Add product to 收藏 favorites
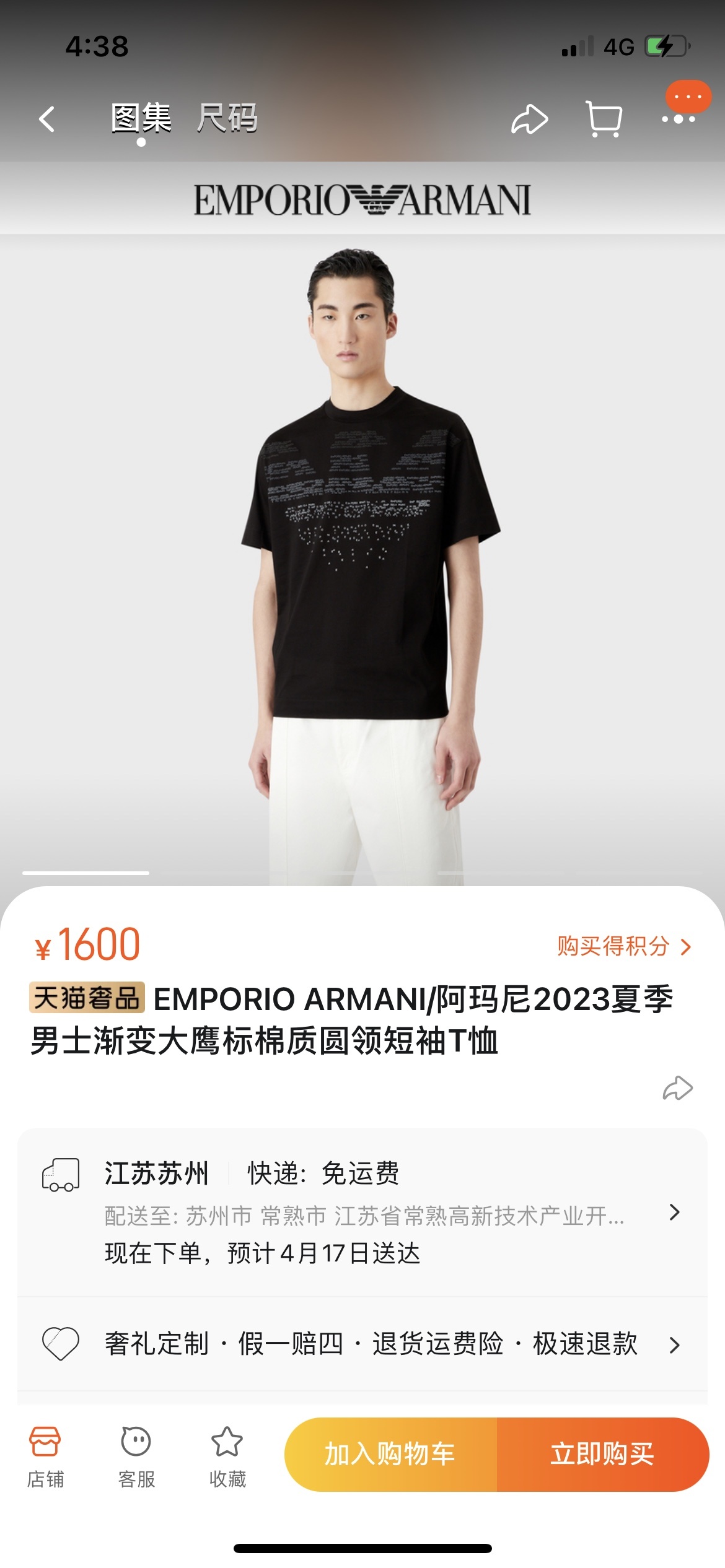Viewport: 725px width, 1568px height. (227, 1455)
